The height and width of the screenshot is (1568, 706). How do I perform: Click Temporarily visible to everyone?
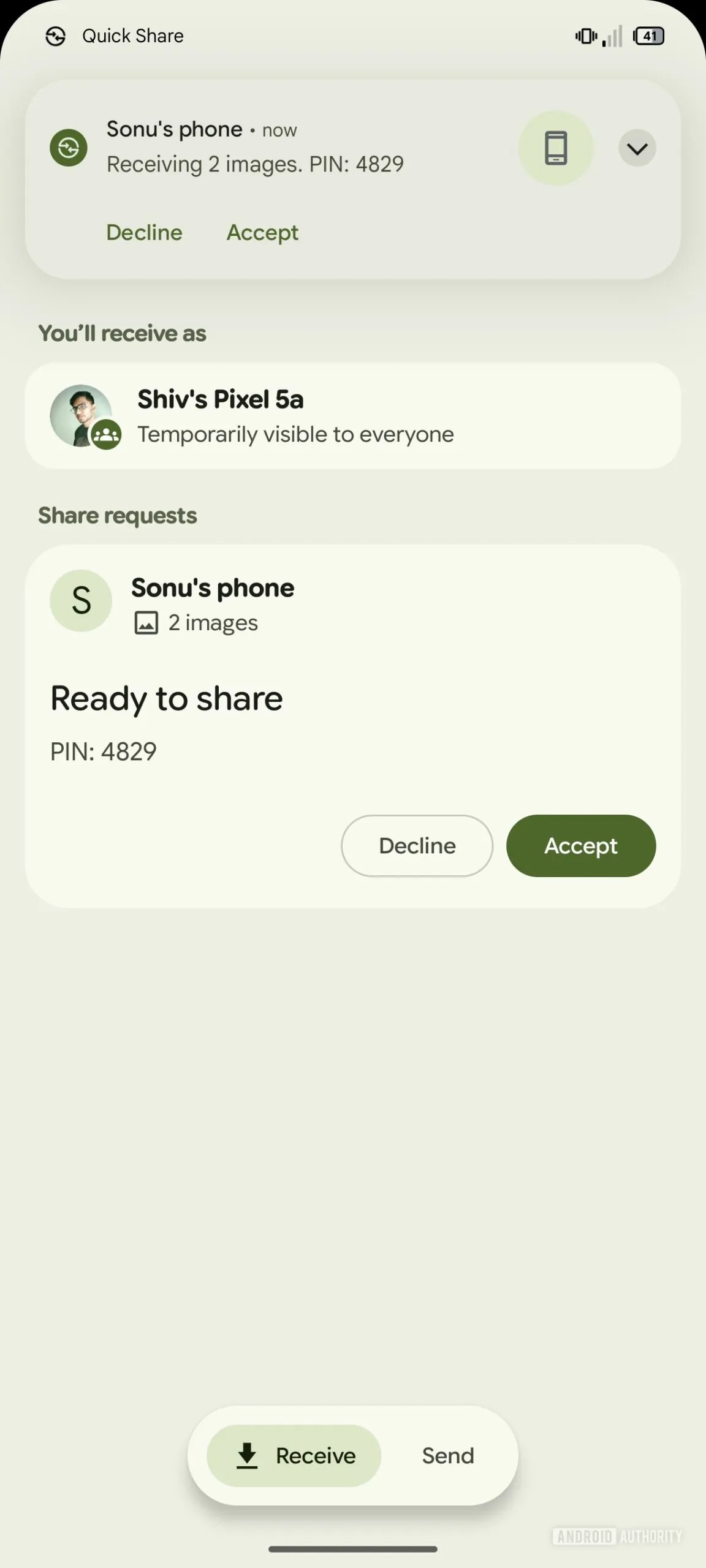pyautogui.click(x=295, y=434)
